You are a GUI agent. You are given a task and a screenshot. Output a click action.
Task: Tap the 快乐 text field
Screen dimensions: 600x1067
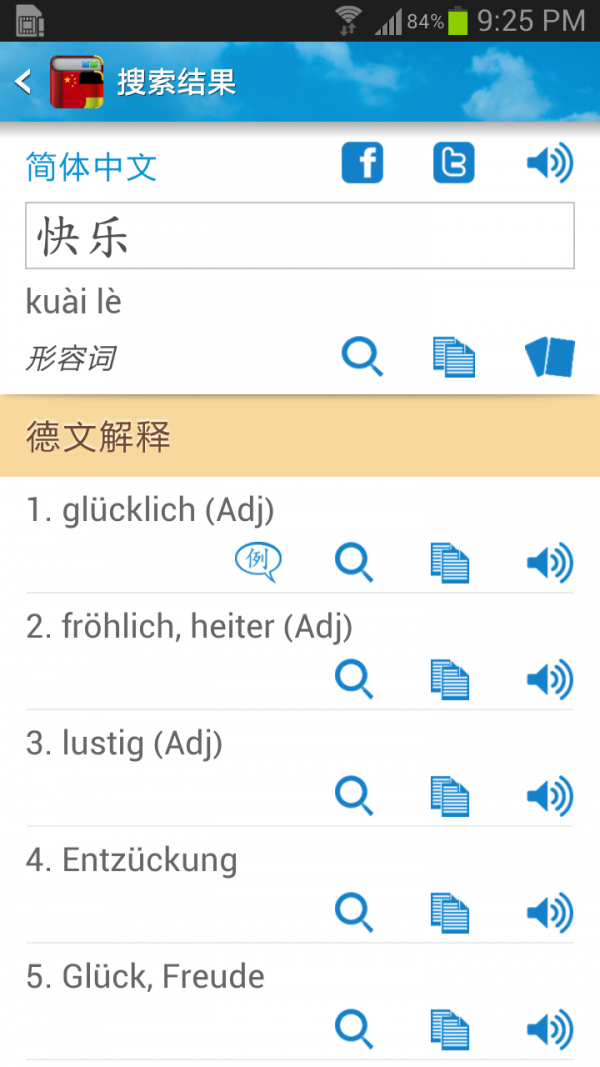pyautogui.click(x=299, y=236)
